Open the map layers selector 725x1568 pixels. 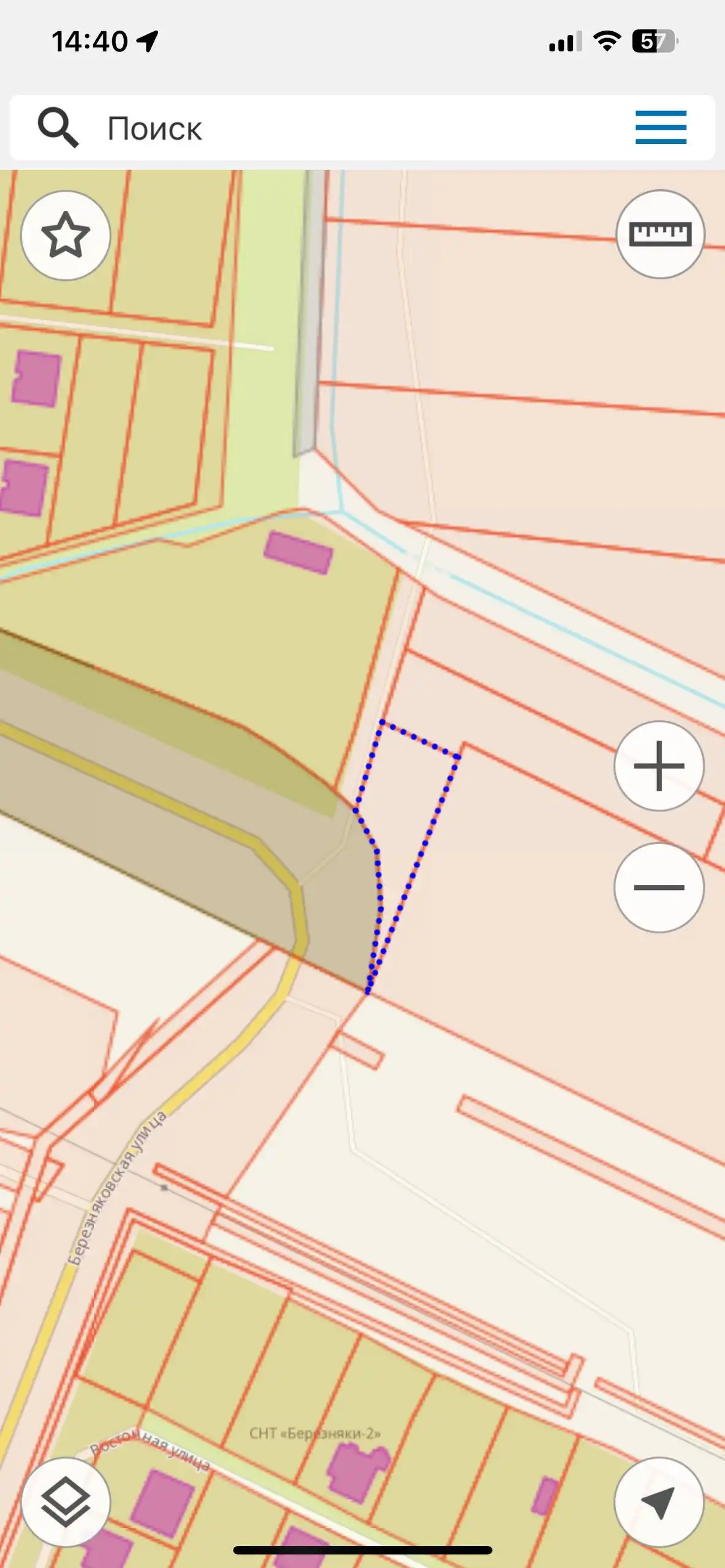click(x=66, y=1501)
